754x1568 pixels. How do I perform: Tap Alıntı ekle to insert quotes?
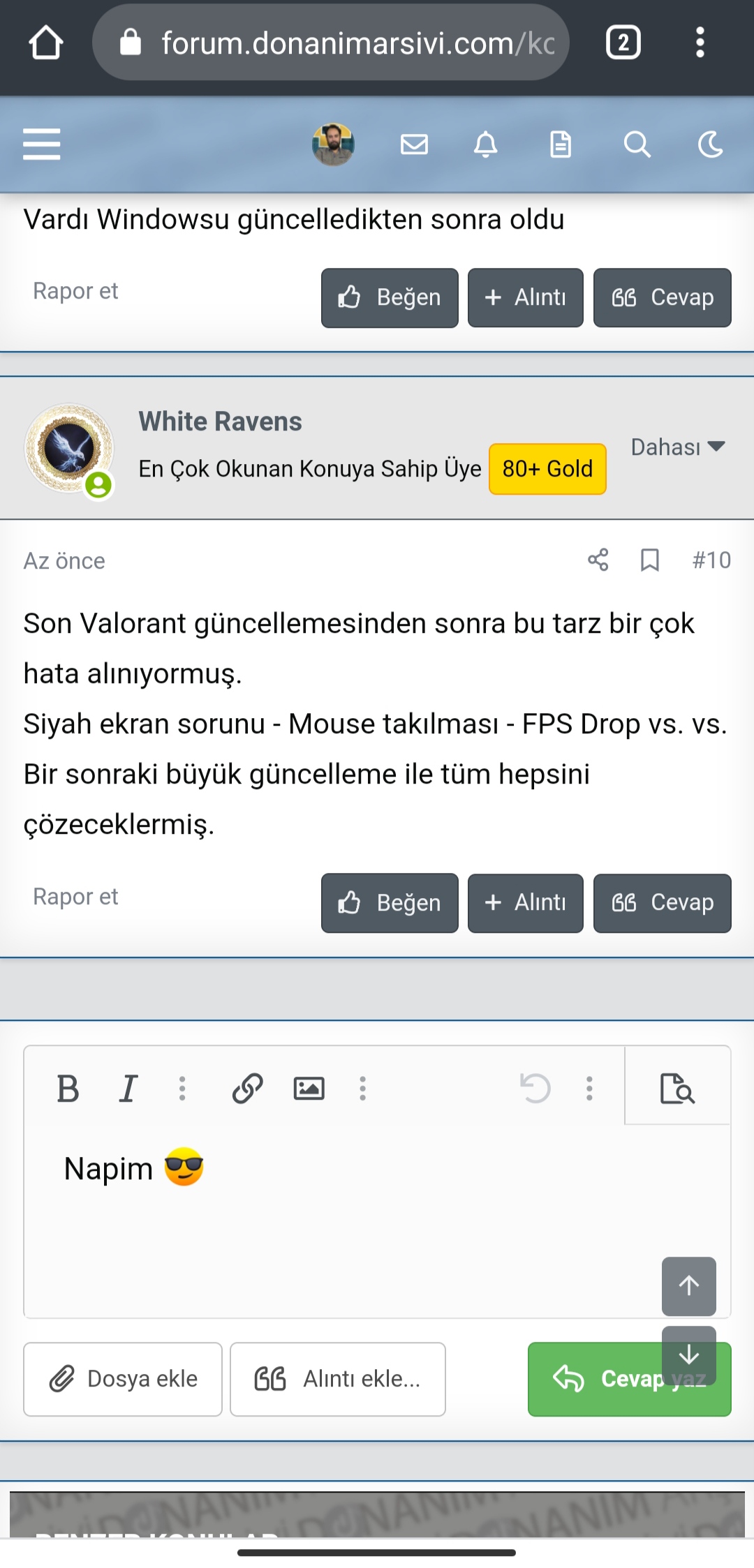point(338,1379)
